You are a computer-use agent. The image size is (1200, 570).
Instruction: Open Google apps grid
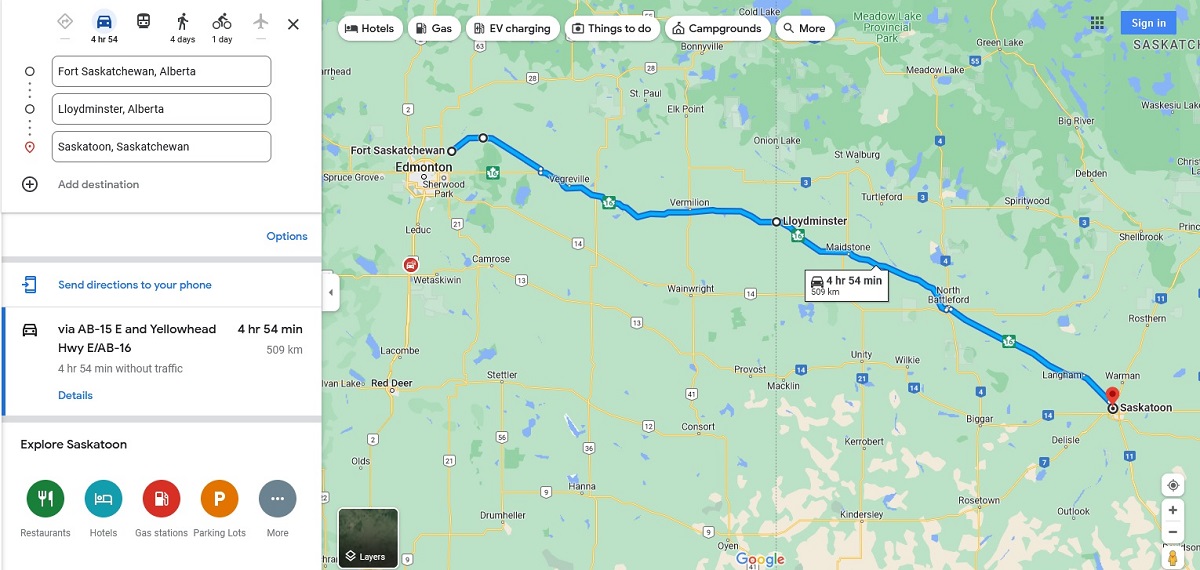click(x=1097, y=23)
